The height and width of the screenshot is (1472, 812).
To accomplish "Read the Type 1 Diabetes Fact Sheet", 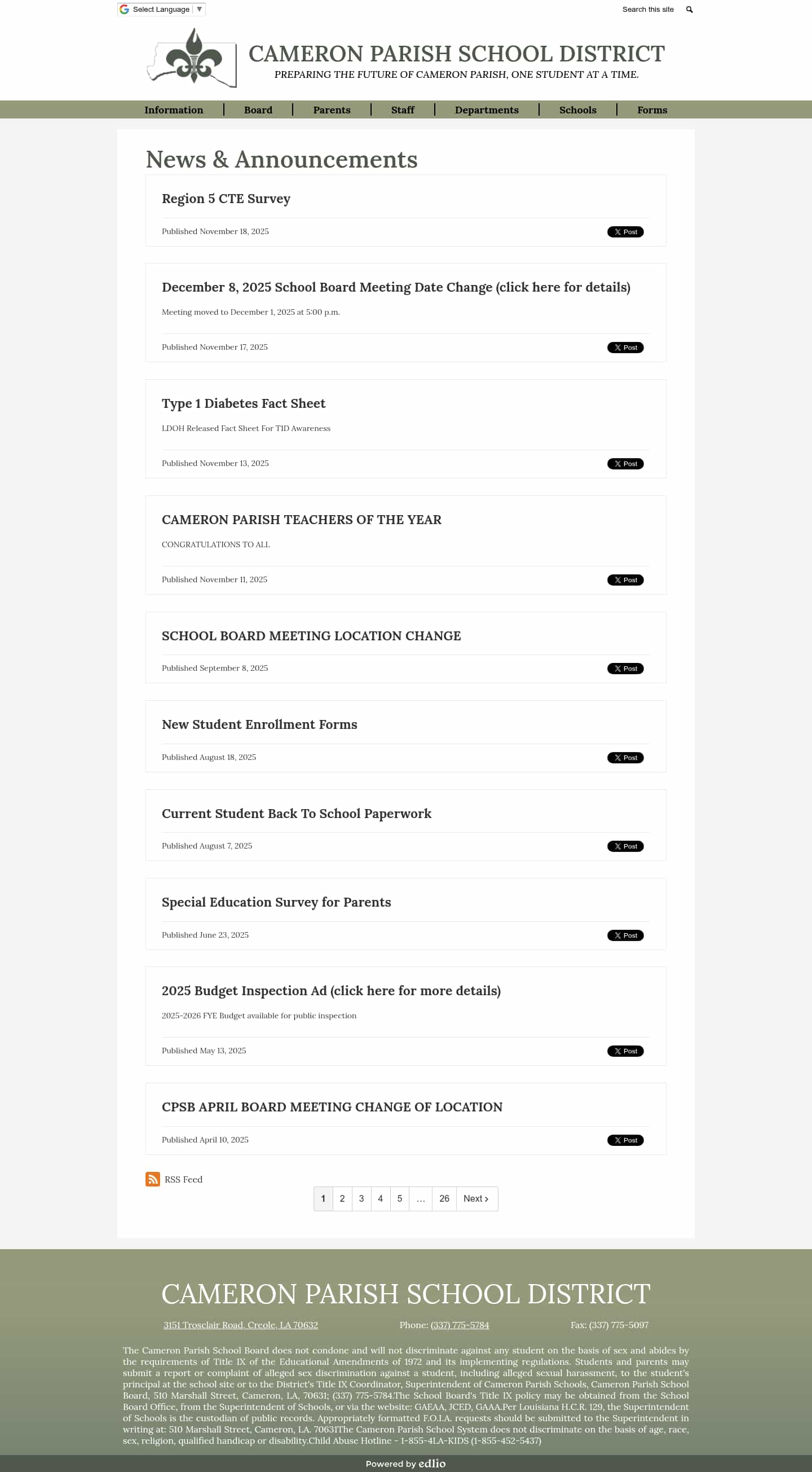I will click(243, 403).
